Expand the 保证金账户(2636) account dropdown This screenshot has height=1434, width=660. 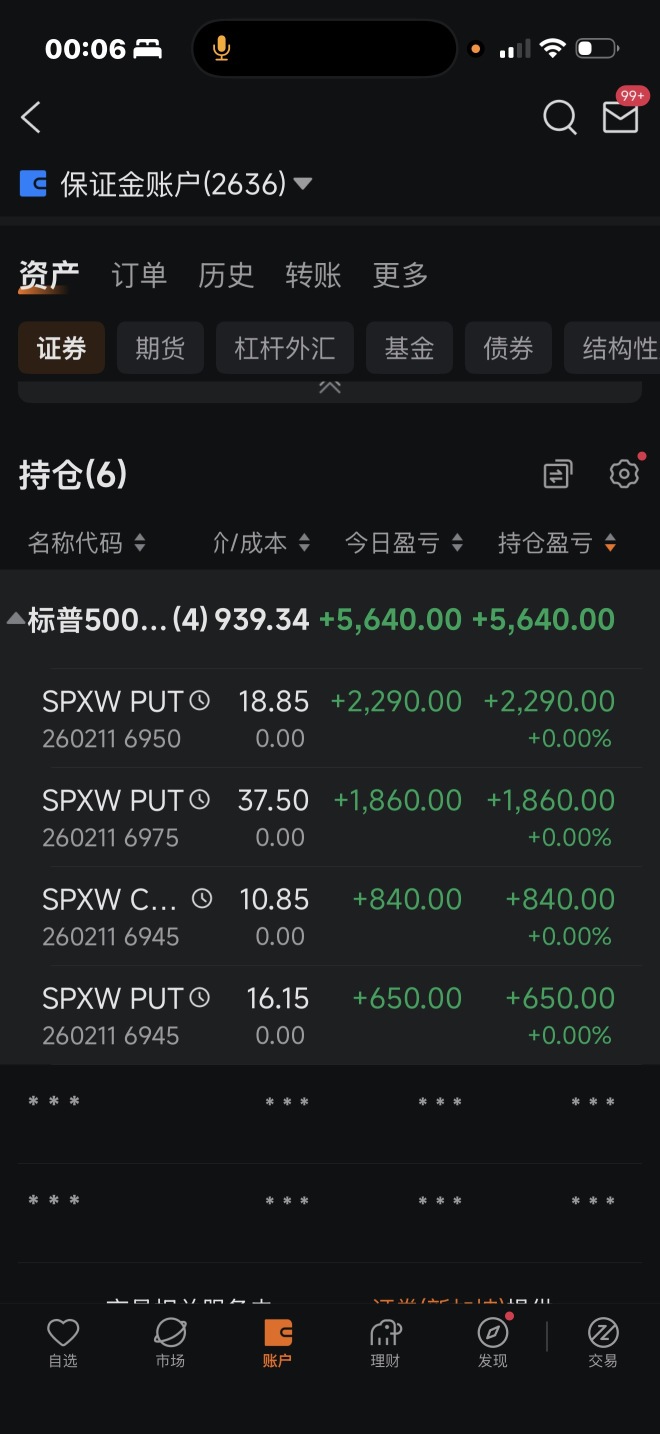[x=166, y=184]
